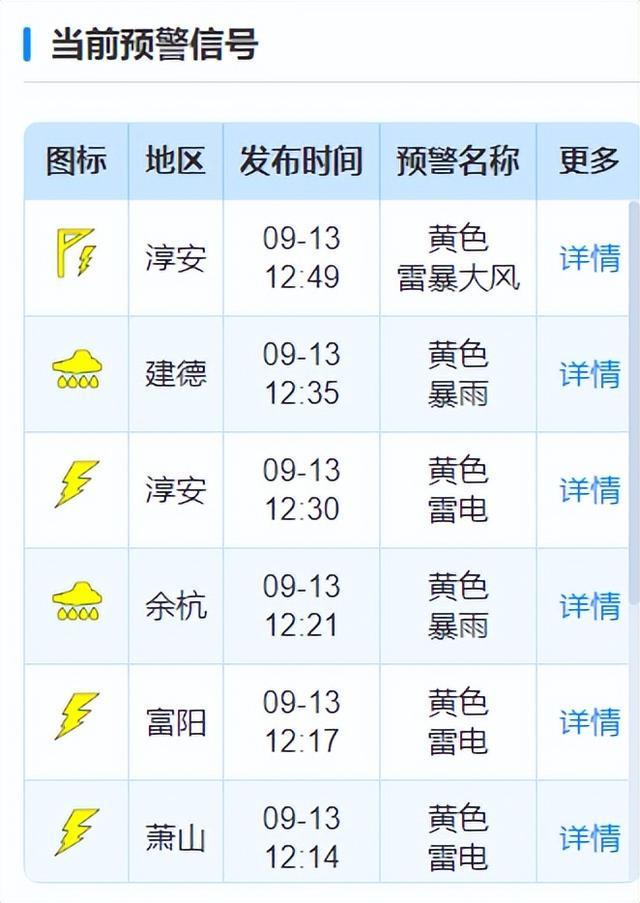Open 详情 for 淳安 雷暴大风 warning

pyautogui.click(x=589, y=258)
